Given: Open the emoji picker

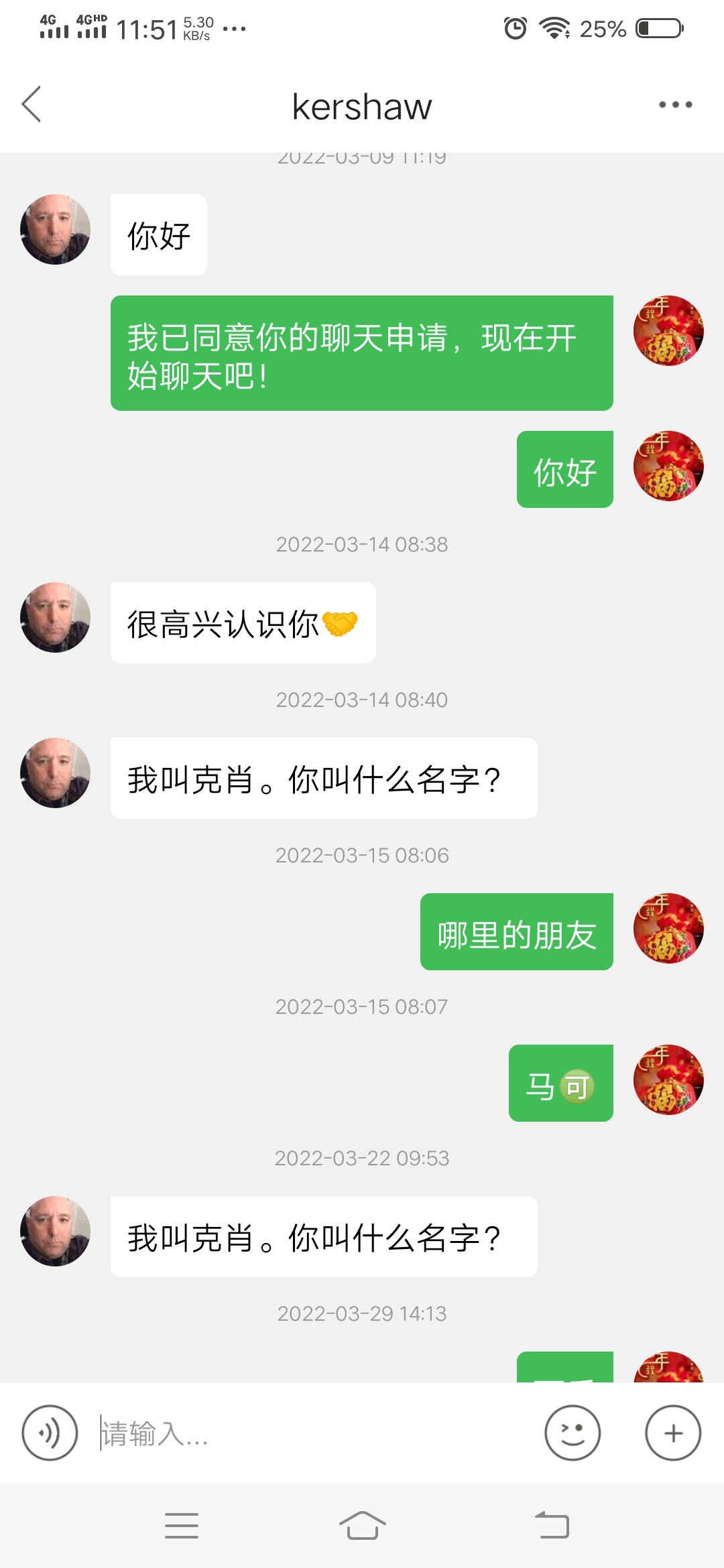Looking at the screenshot, I should (572, 1433).
